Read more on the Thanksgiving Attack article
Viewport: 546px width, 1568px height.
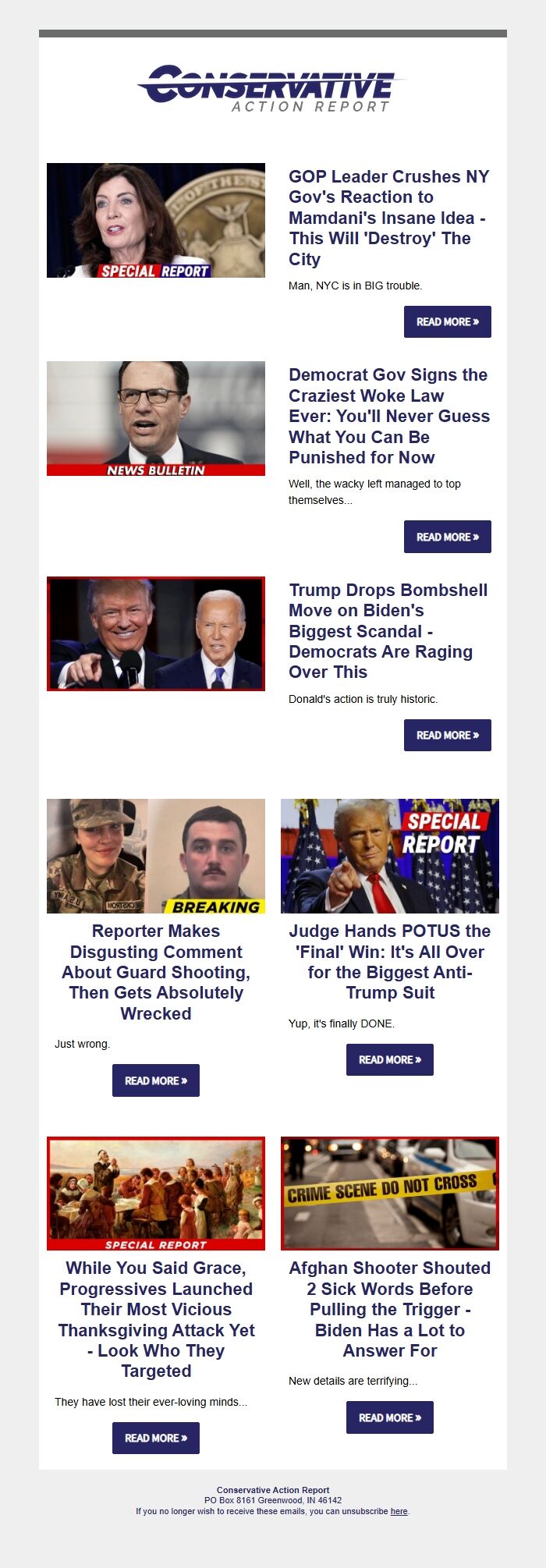coord(156,1438)
